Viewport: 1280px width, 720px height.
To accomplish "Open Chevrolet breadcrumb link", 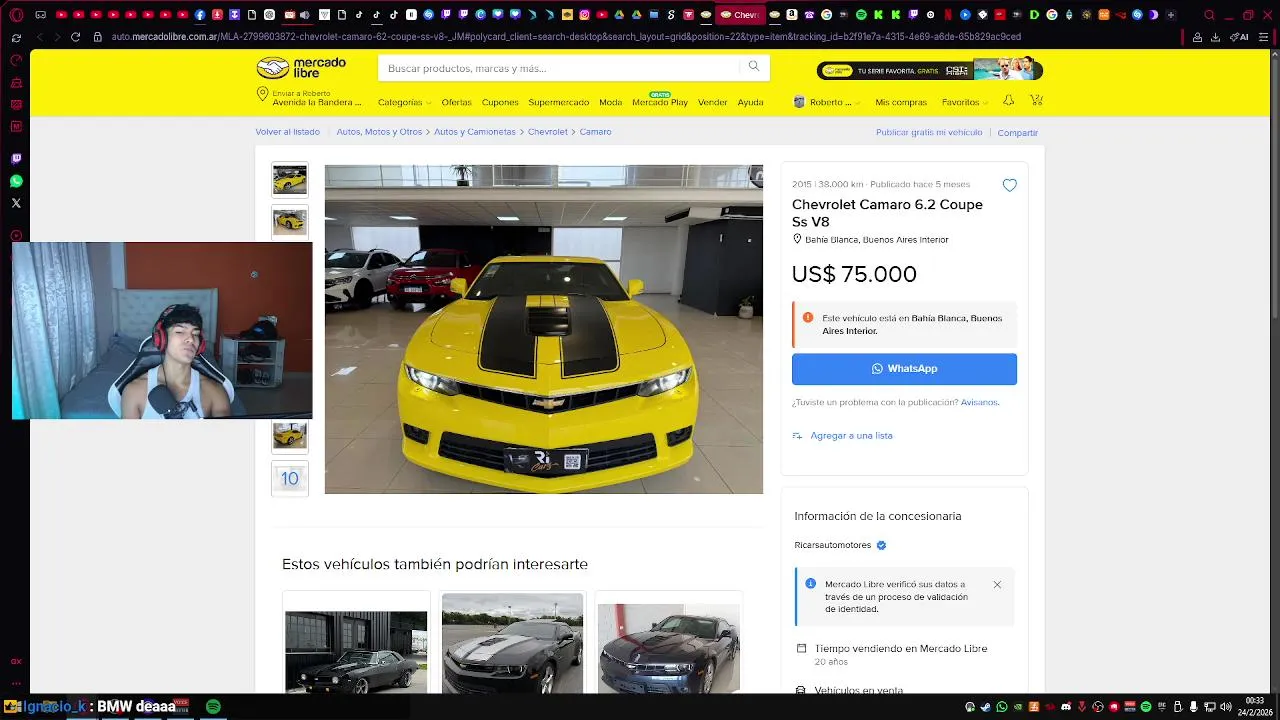I will tap(547, 132).
